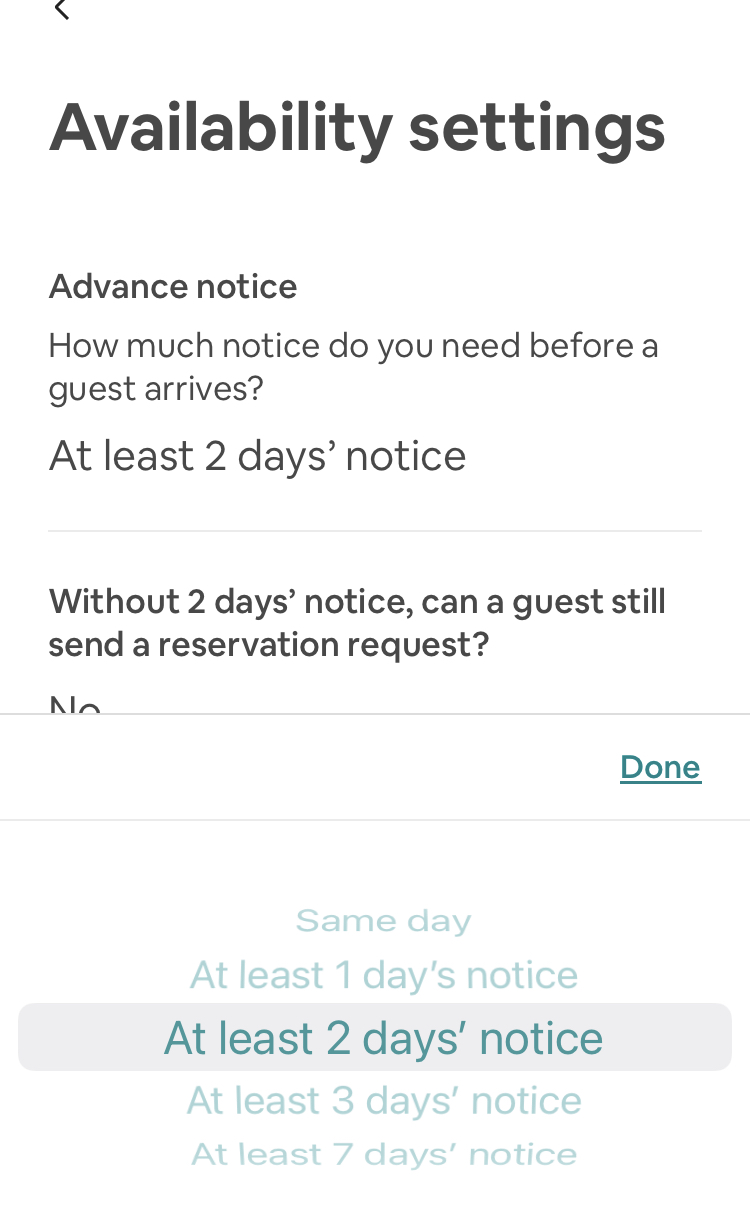Open the Advance notice value field
Image resolution: width=750 pixels, height=1220 pixels.
(257, 456)
